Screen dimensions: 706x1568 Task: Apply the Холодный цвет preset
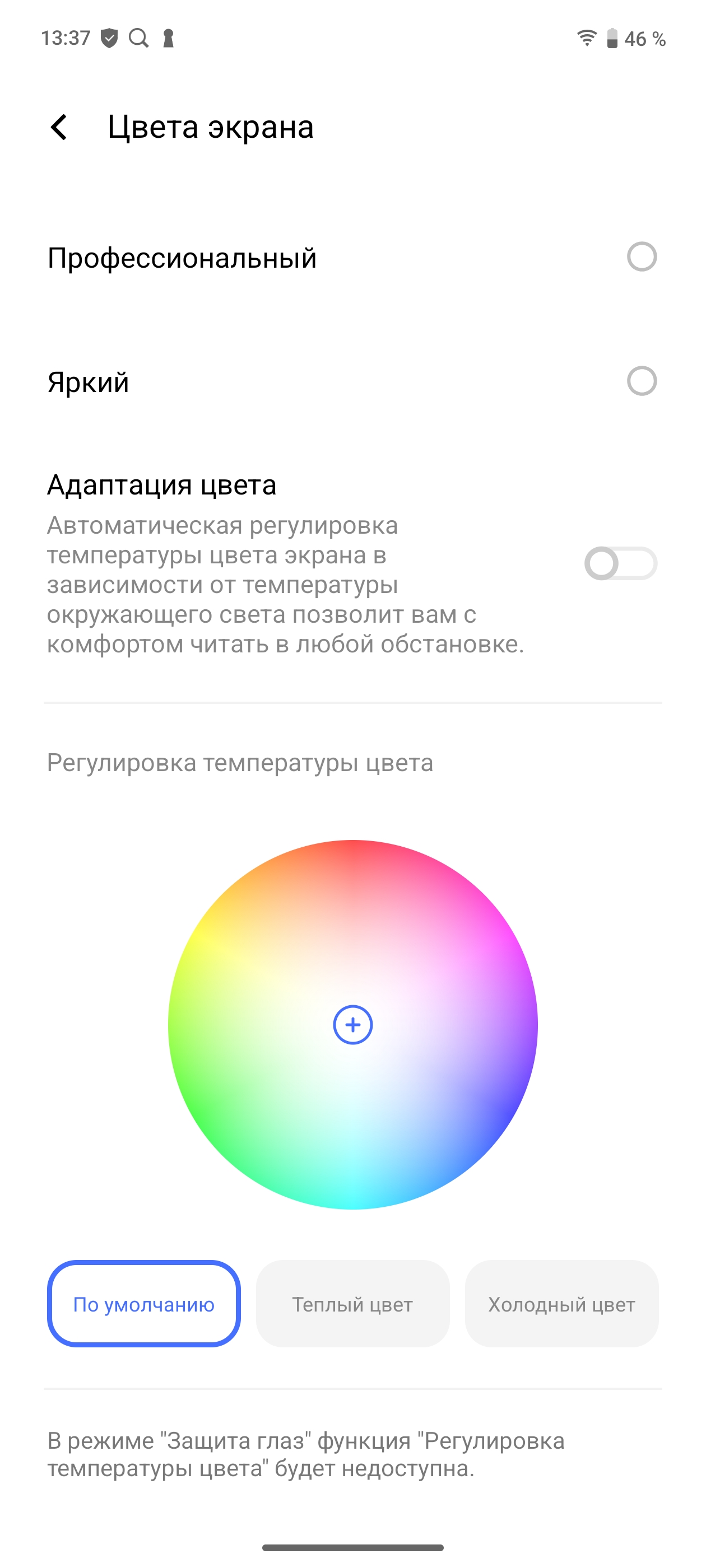click(561, 1304)
